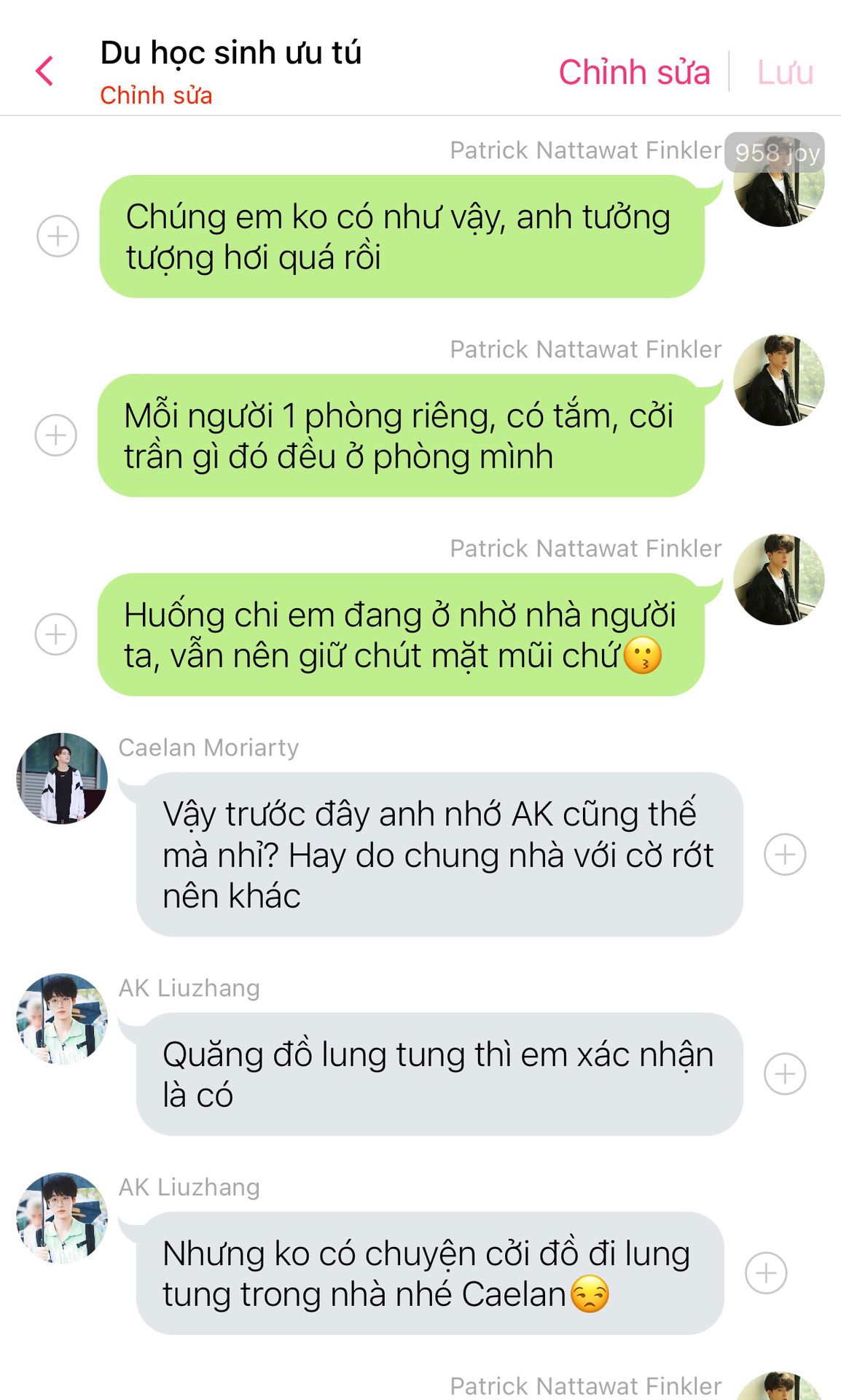
Task: Tap plus icon beside "Chúng em ko có như vậy"
Action: 58,236
